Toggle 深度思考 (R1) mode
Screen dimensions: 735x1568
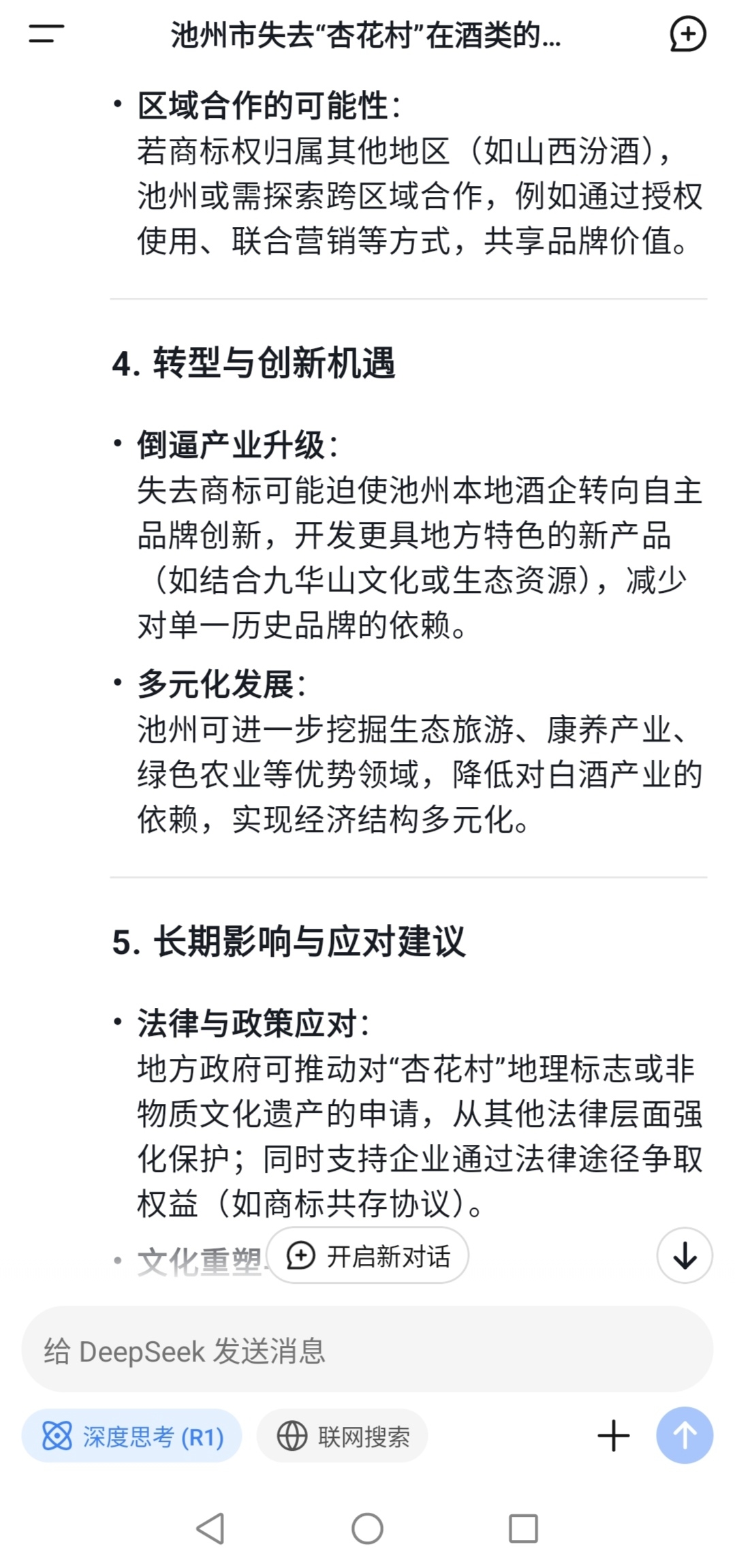132,1437
